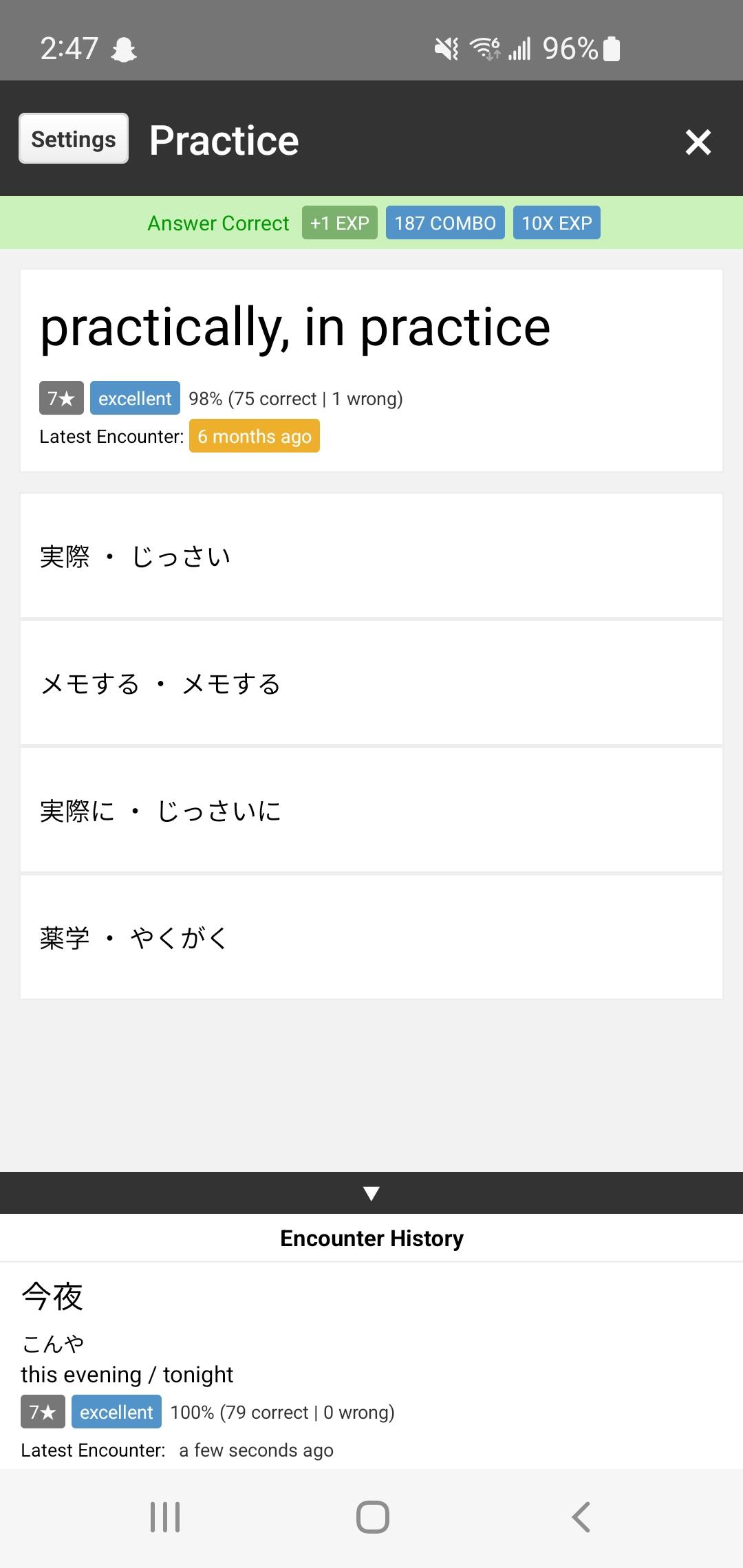Pick the answer 実際に ・ じっさいに
Image resolution: width=743 pixels, height=1568 pixels.
coord(371,810)
